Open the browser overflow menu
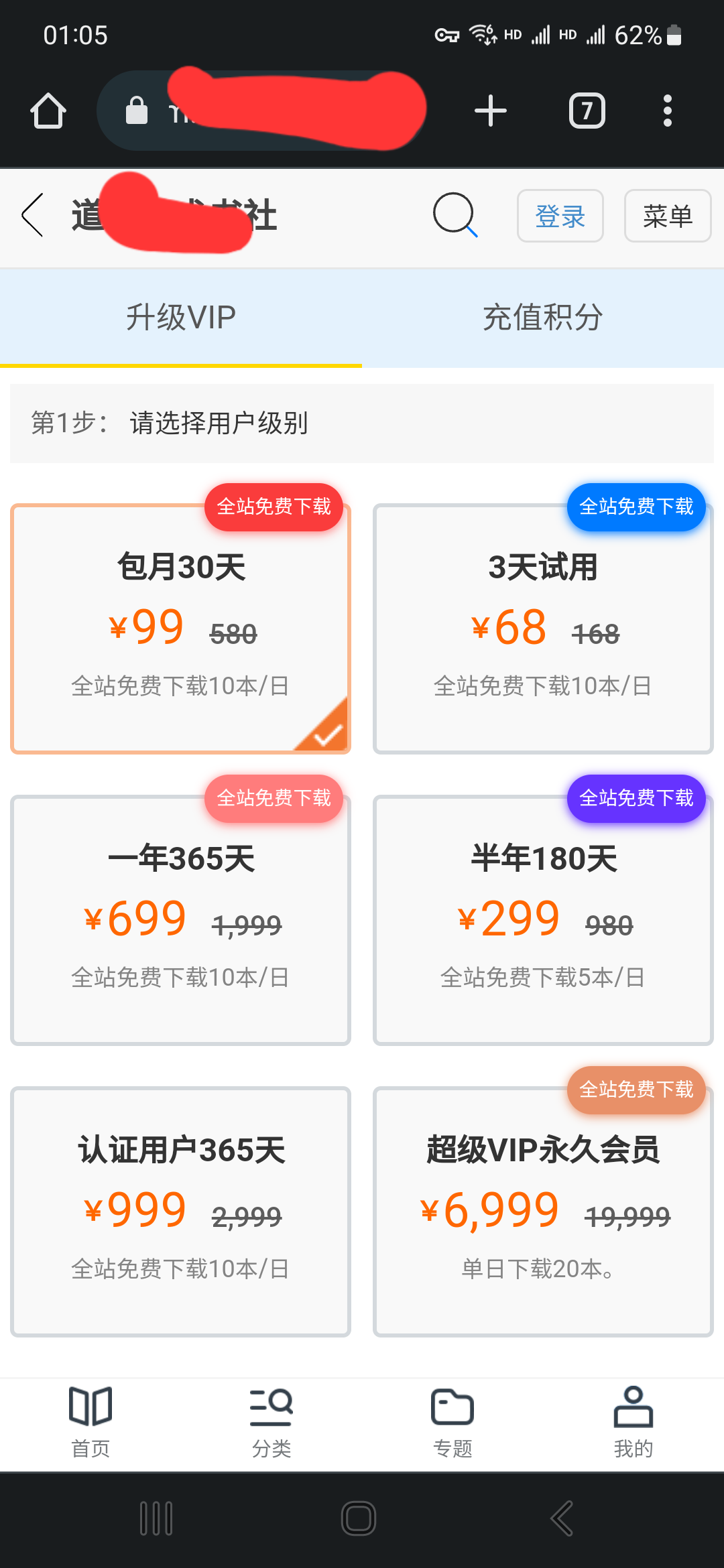724x1568 pixels. tap(667, 111)
